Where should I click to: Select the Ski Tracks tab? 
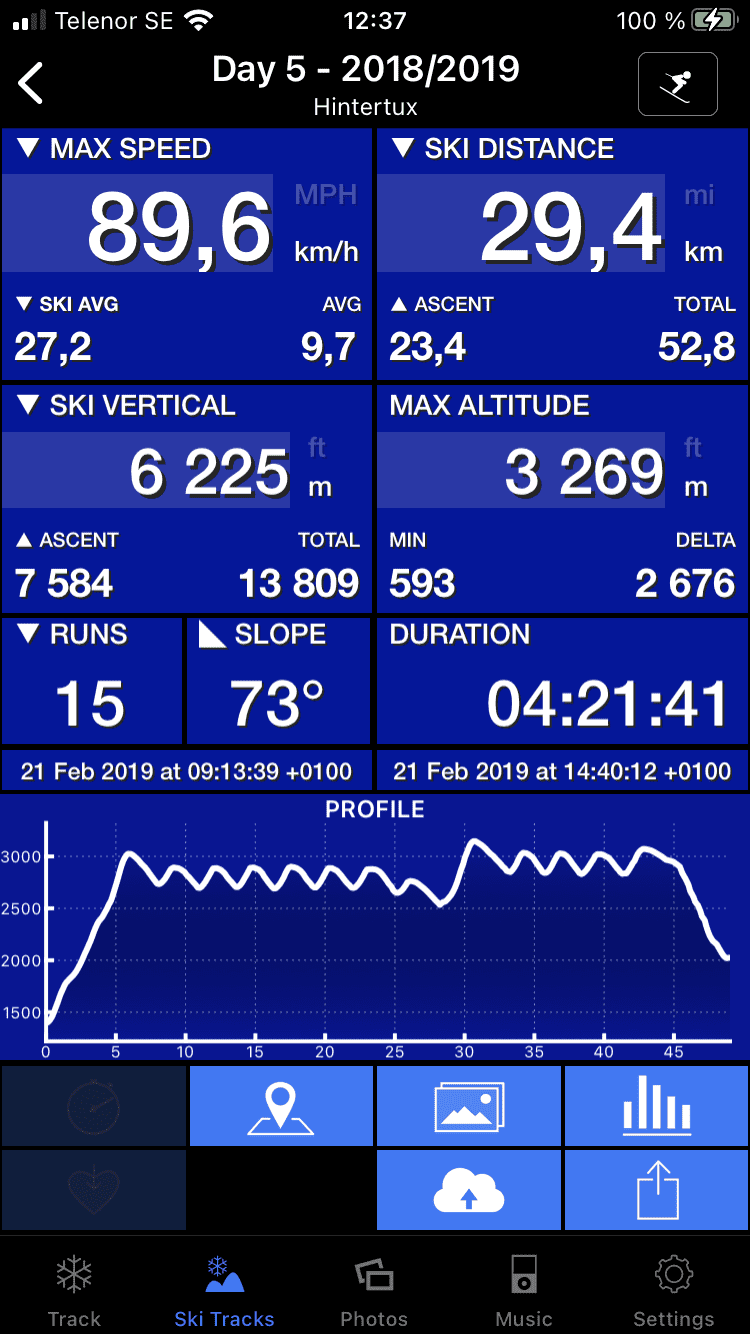point(224,1290)
